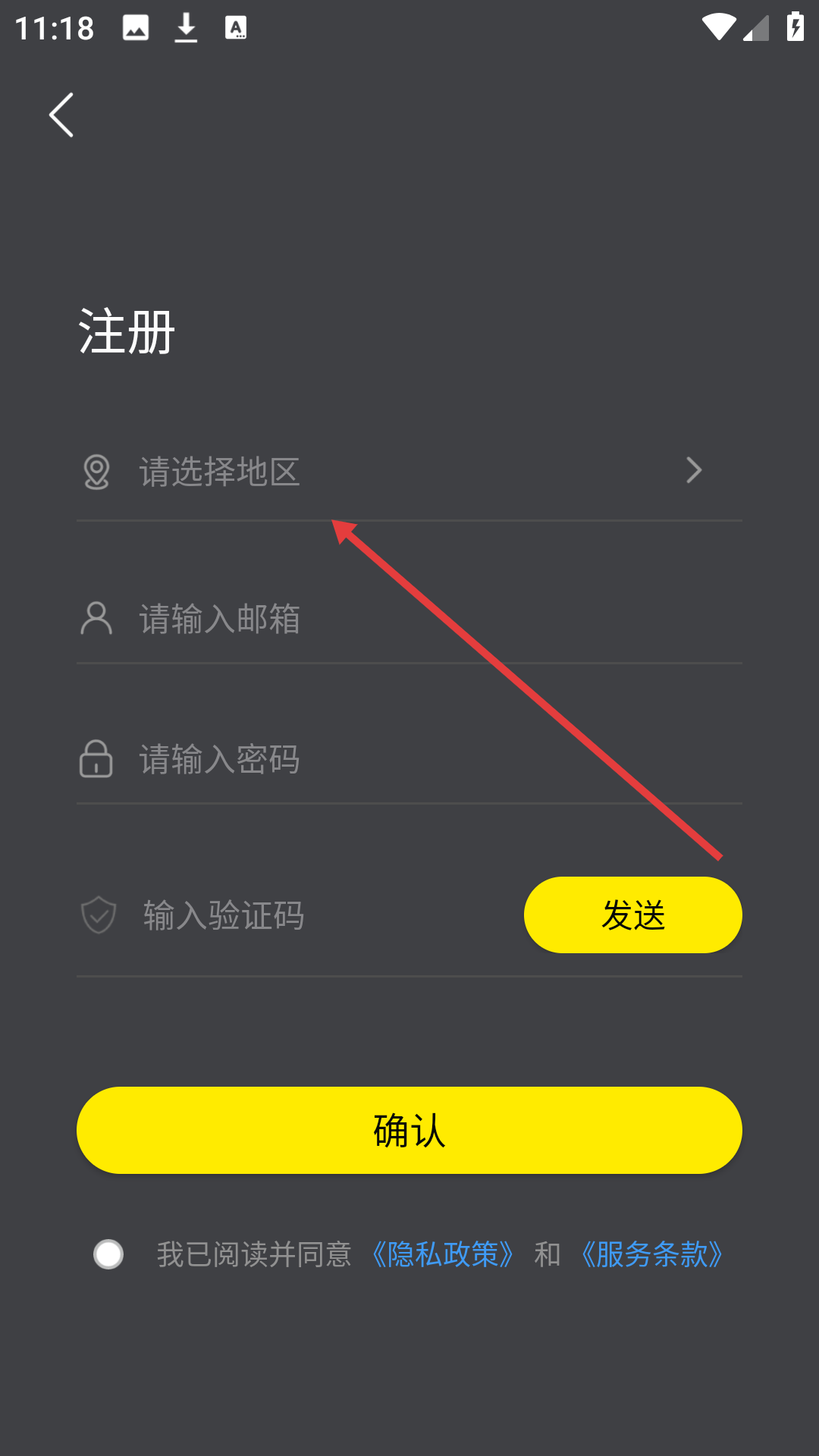Viewport: 819px width, 1456px height.
Task: Open the 《服务条款》 terms of service link
Action: coord(652,1254)
